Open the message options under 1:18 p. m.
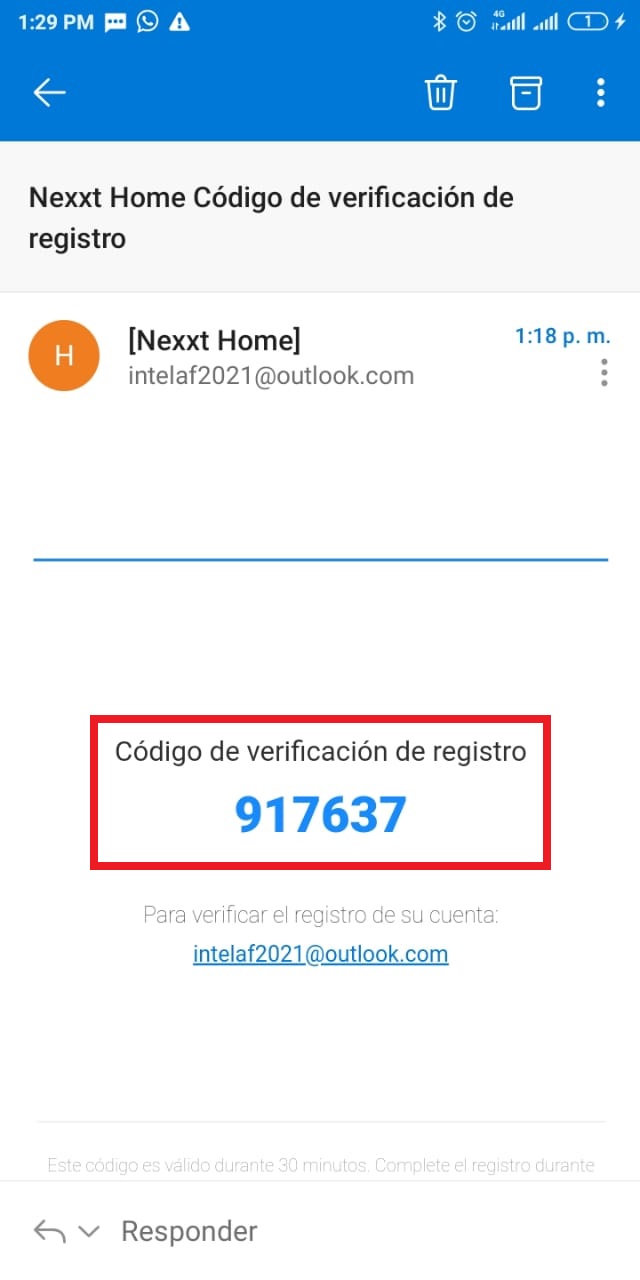The image size is (640, 1280). point(604,375)
